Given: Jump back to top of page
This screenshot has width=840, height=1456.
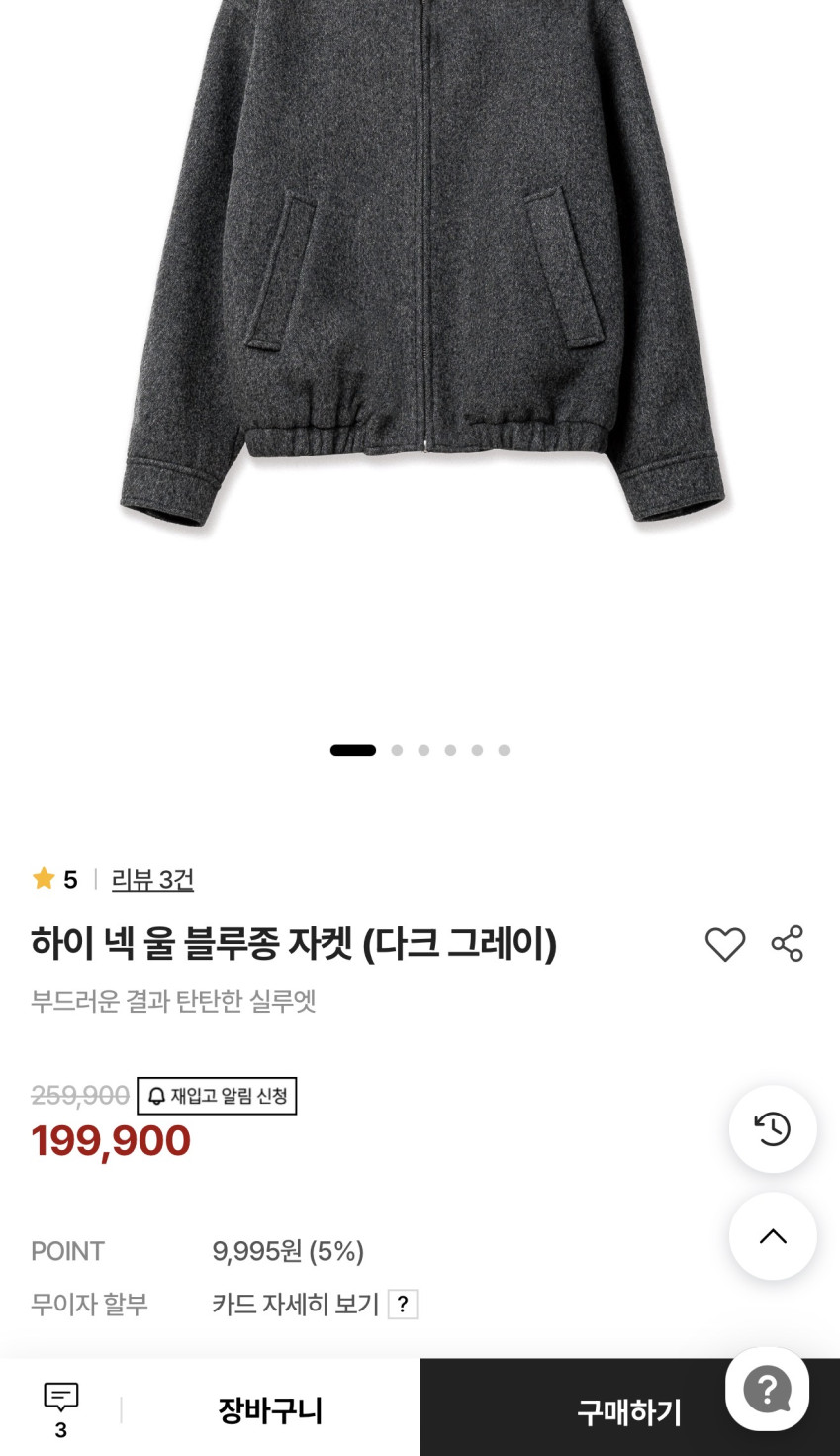Looking at the screenshot, I should 773,1236.
